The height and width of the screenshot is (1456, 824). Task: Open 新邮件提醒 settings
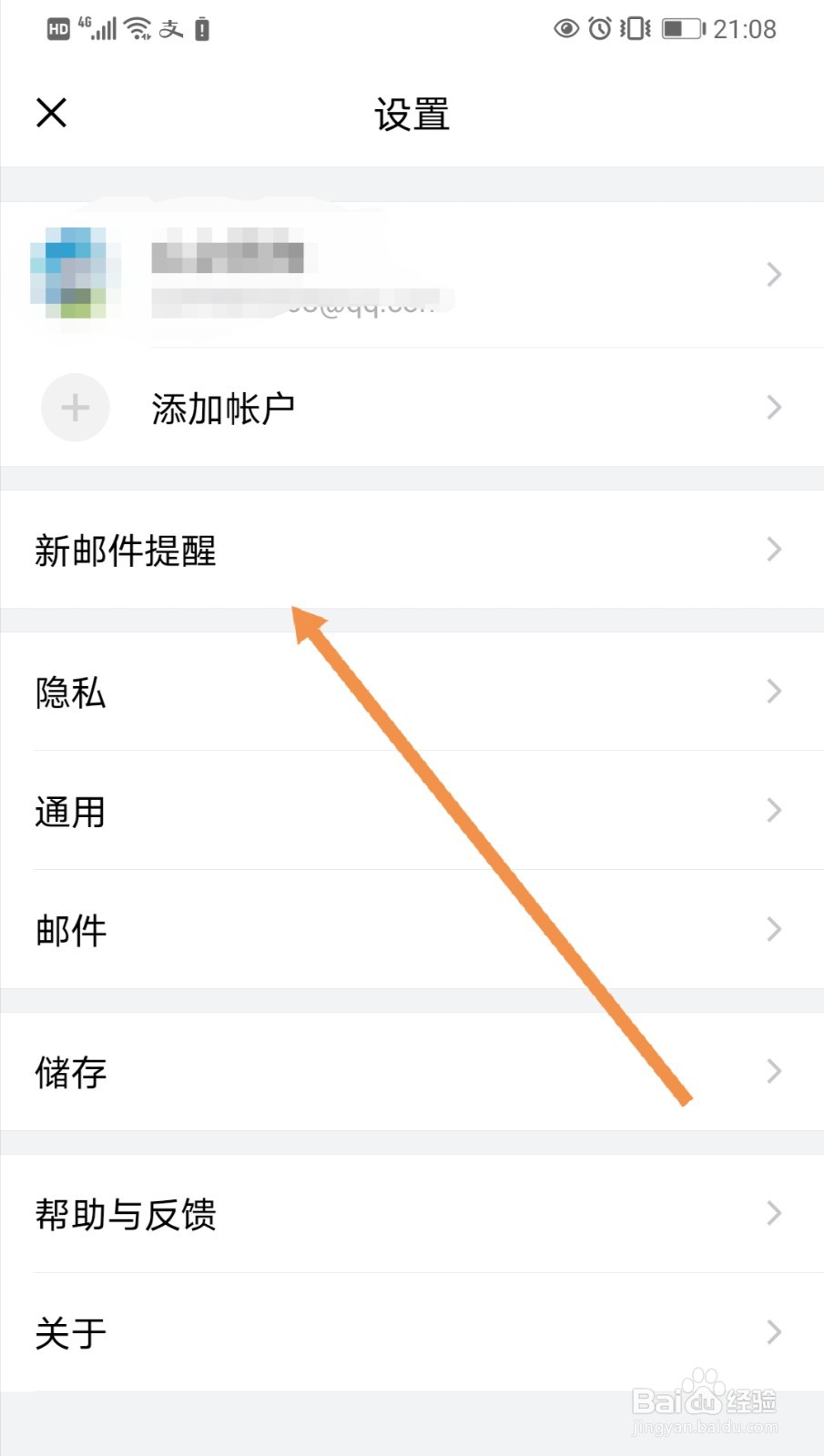coord(273,550)
